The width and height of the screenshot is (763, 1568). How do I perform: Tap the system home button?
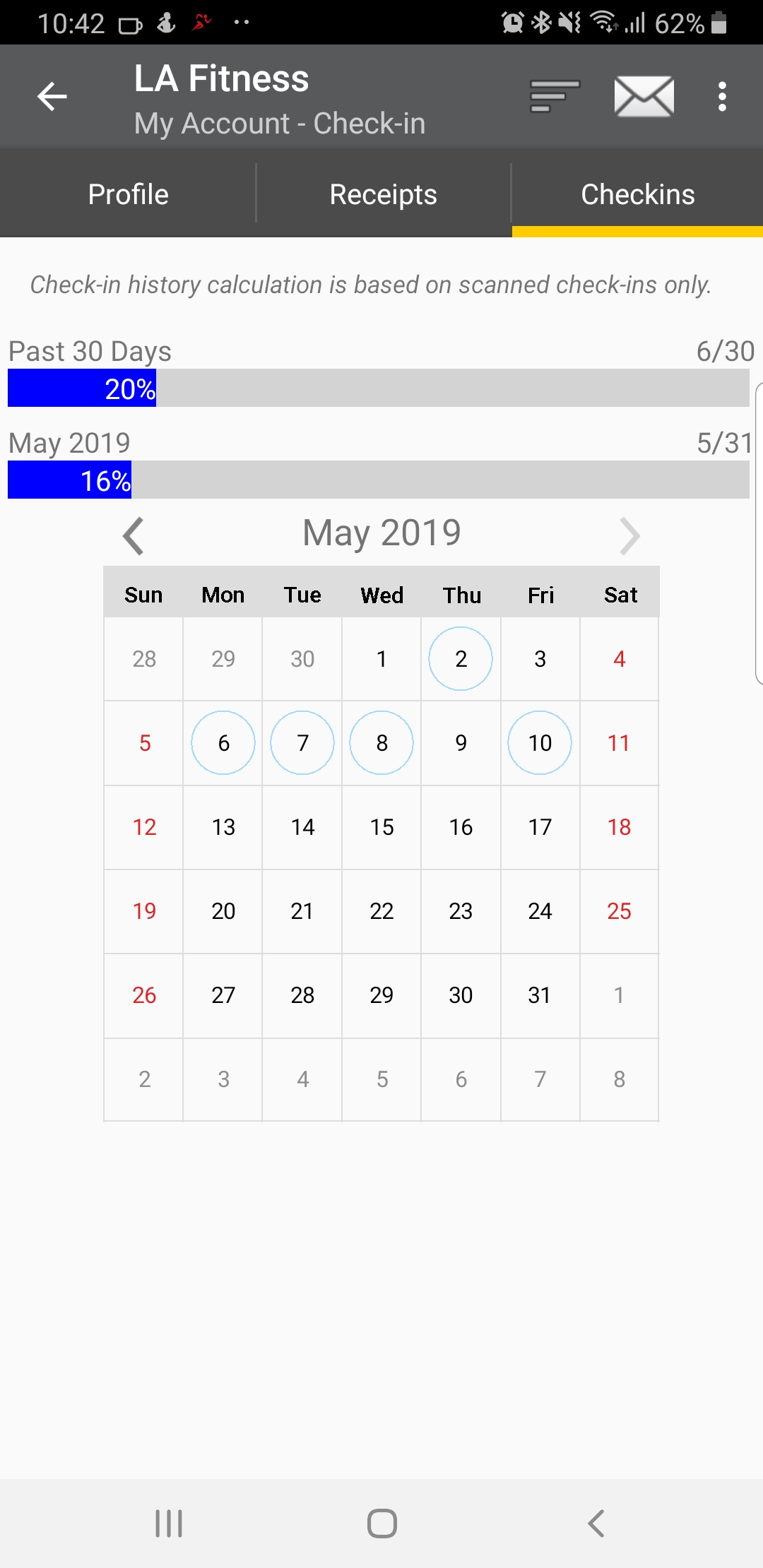(x=381, y=1524)
